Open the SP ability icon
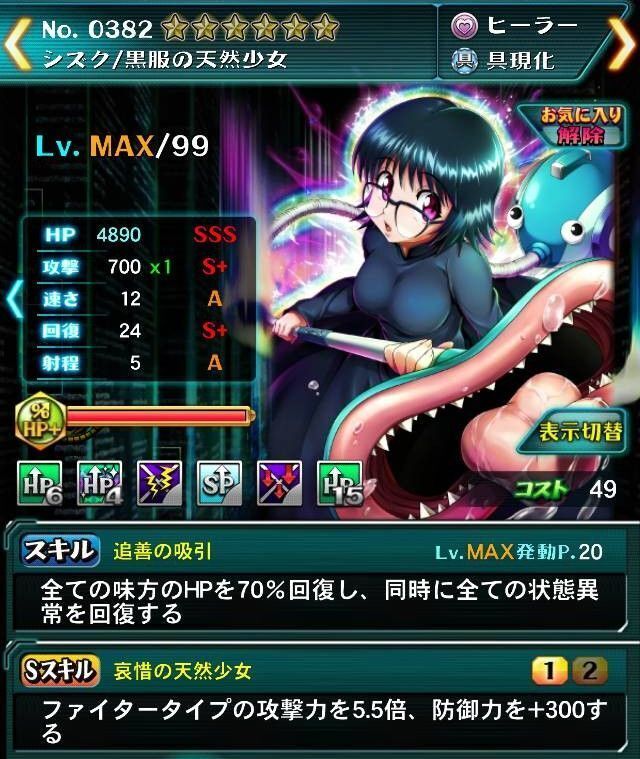Viewport: 640px width, 759px height. point(219,482)
